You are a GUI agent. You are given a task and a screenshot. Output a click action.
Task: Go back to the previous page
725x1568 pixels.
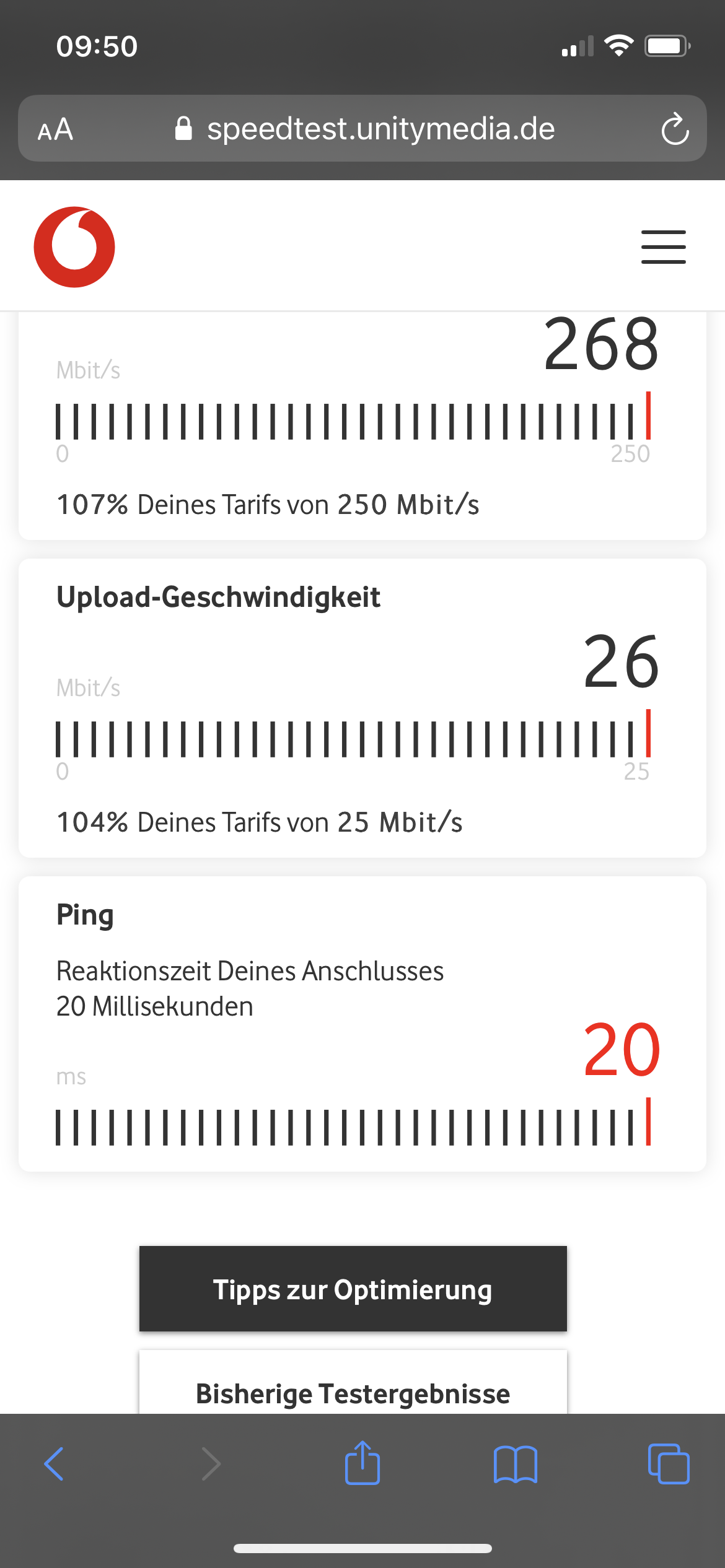55,1464
